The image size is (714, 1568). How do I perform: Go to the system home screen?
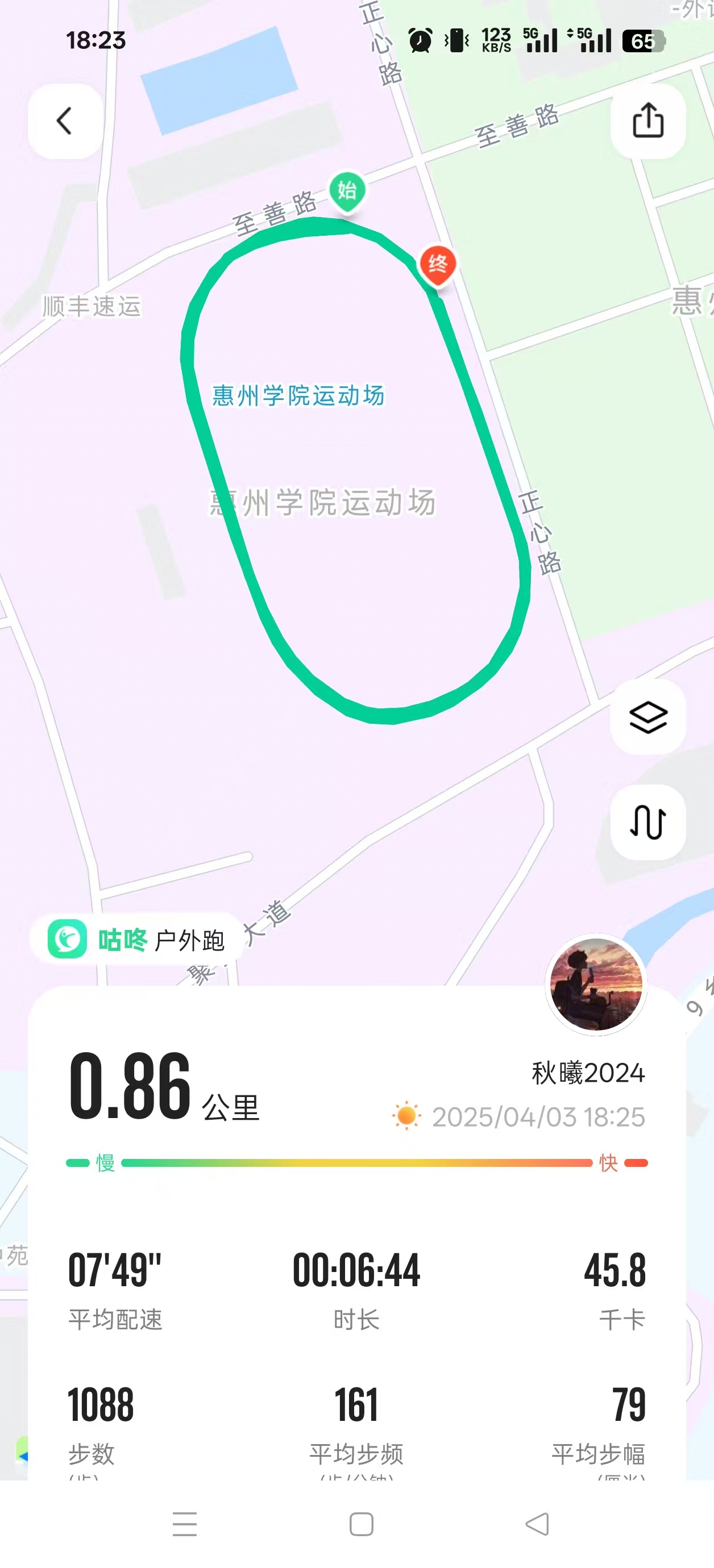tap(362, 1524)
